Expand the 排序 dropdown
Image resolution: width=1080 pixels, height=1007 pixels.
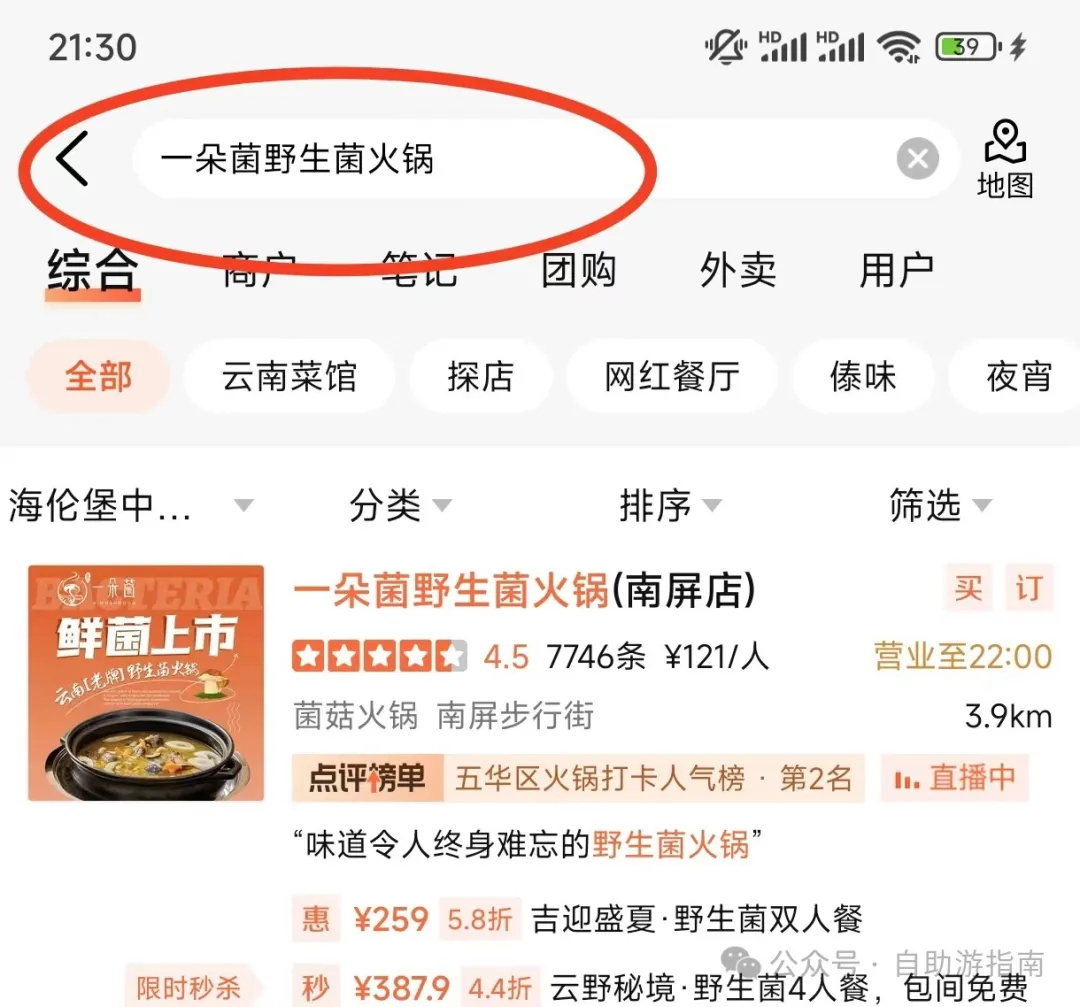click(x=670, y=506)
